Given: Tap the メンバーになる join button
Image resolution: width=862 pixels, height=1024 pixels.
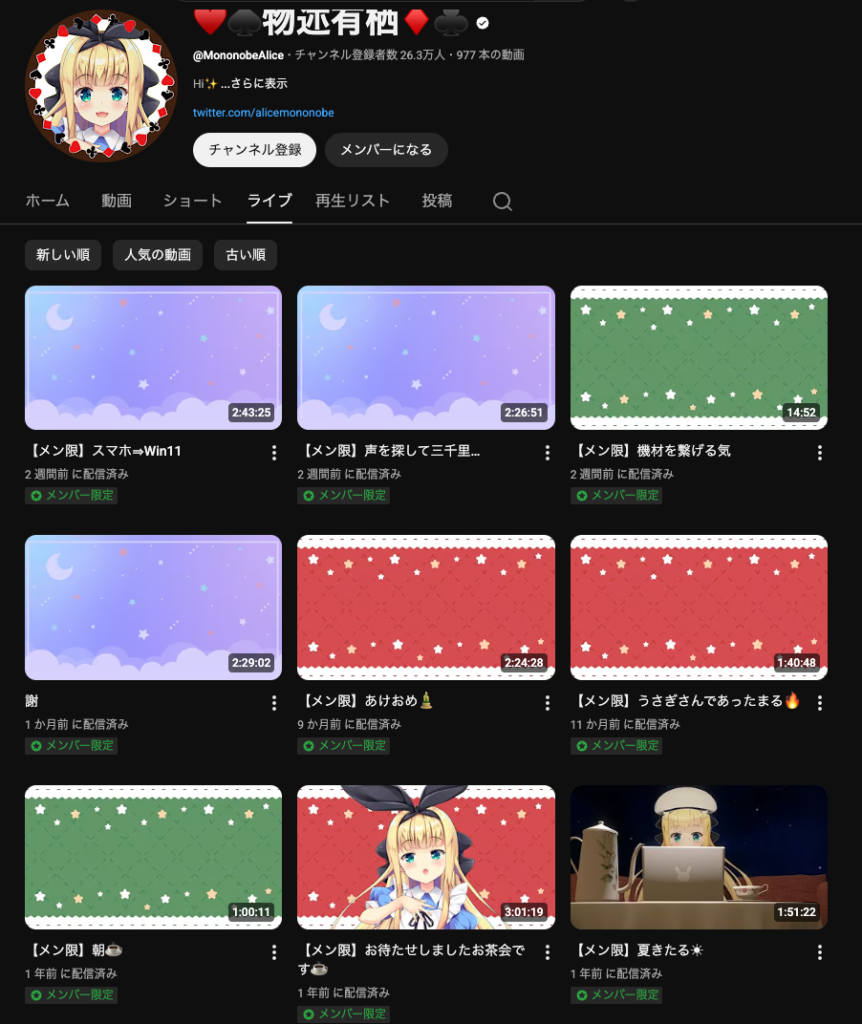Looking at the screenshot, I should click(386, 150).
